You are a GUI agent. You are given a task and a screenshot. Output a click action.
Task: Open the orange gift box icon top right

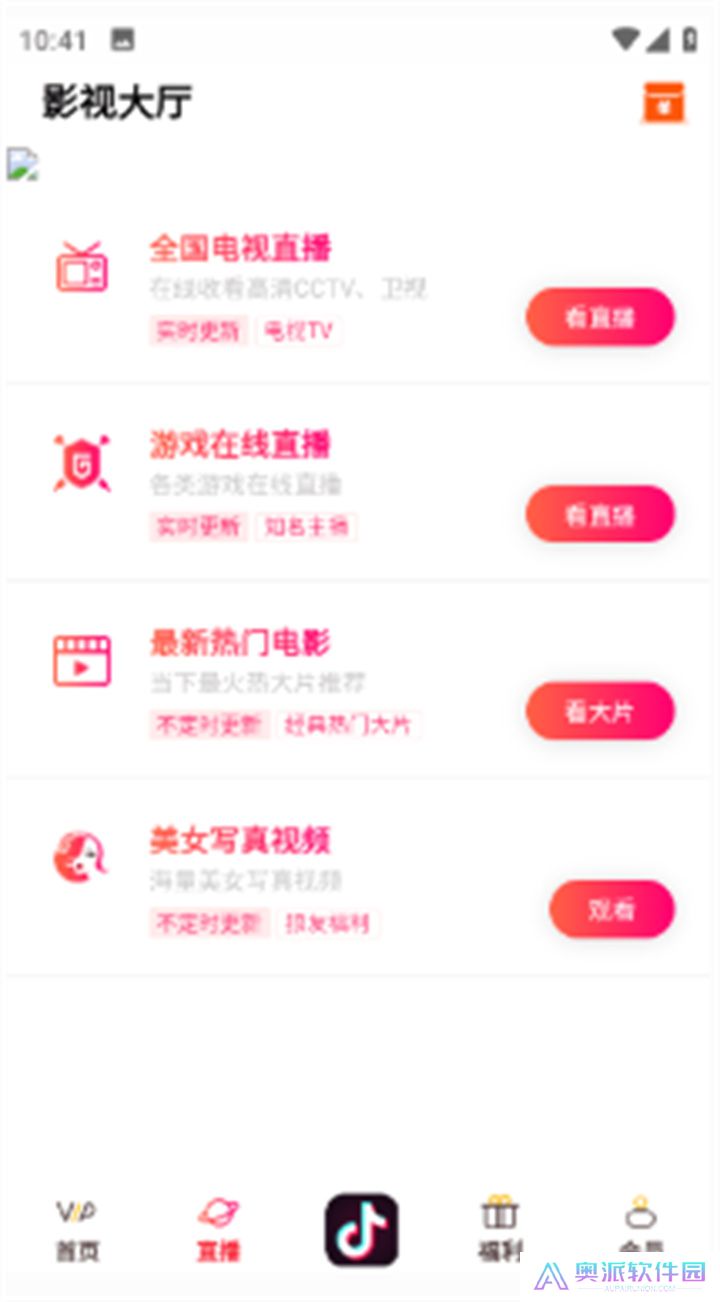point(663,101)
